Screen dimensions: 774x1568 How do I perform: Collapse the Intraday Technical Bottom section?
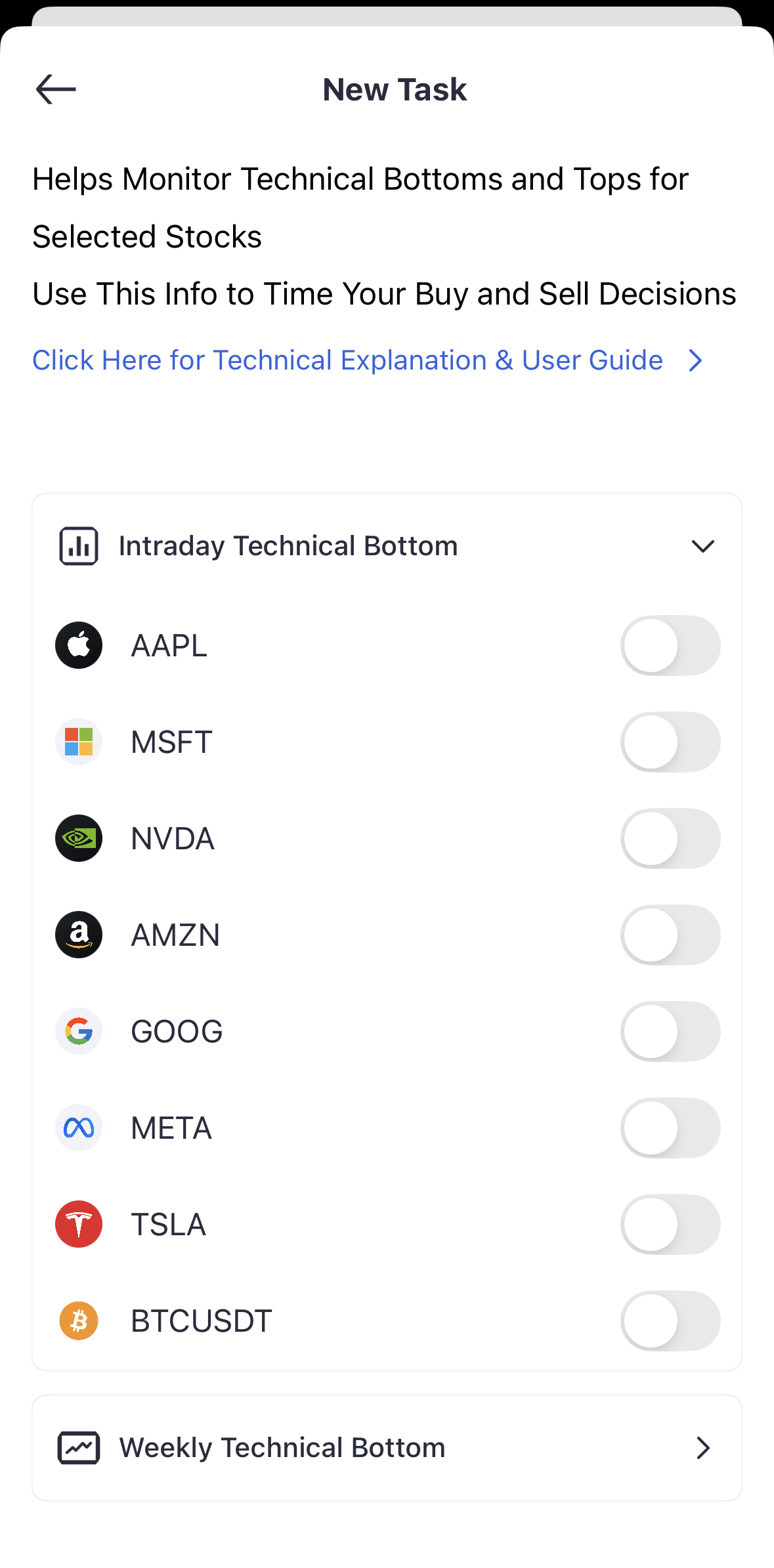(x=702, y=546)
